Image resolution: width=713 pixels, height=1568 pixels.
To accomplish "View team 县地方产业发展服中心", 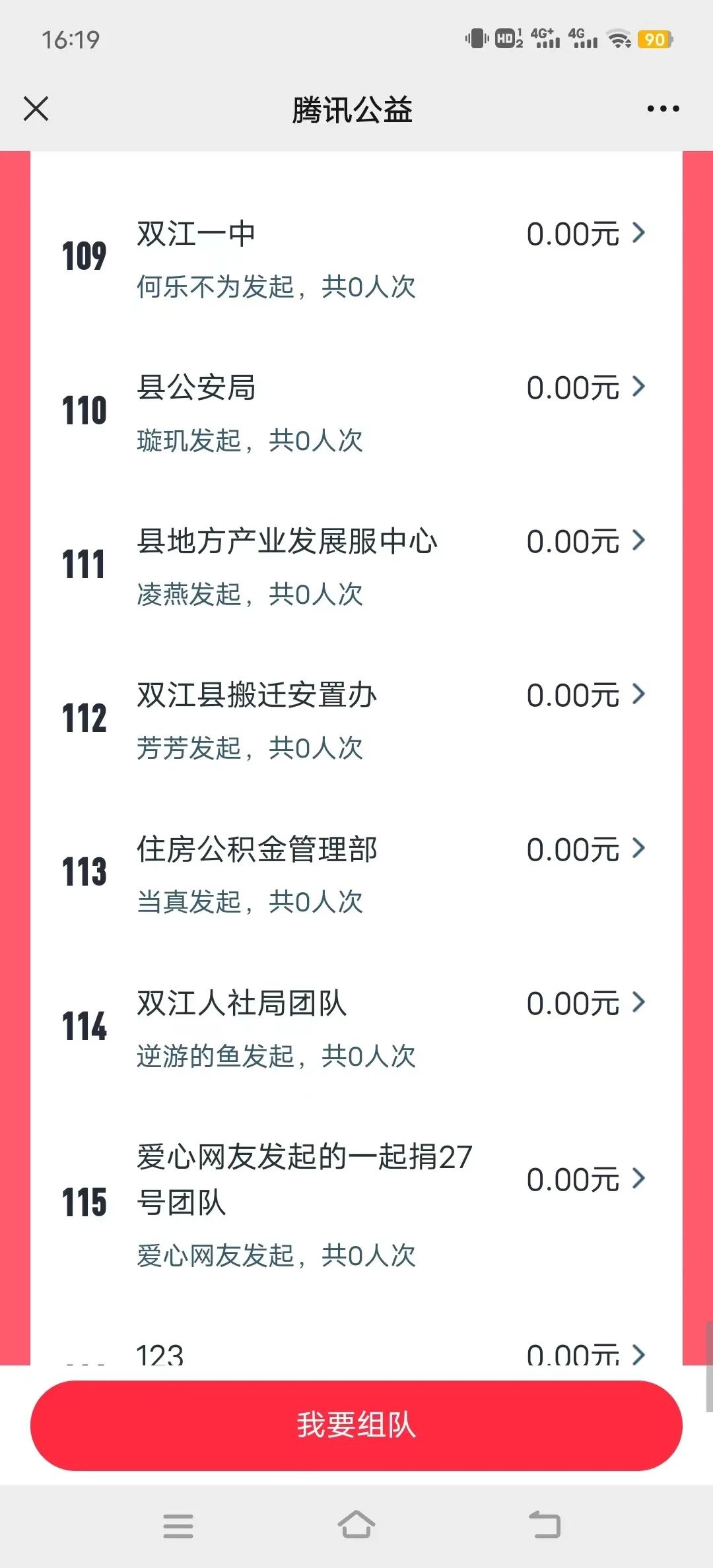I will coord(356,566).
